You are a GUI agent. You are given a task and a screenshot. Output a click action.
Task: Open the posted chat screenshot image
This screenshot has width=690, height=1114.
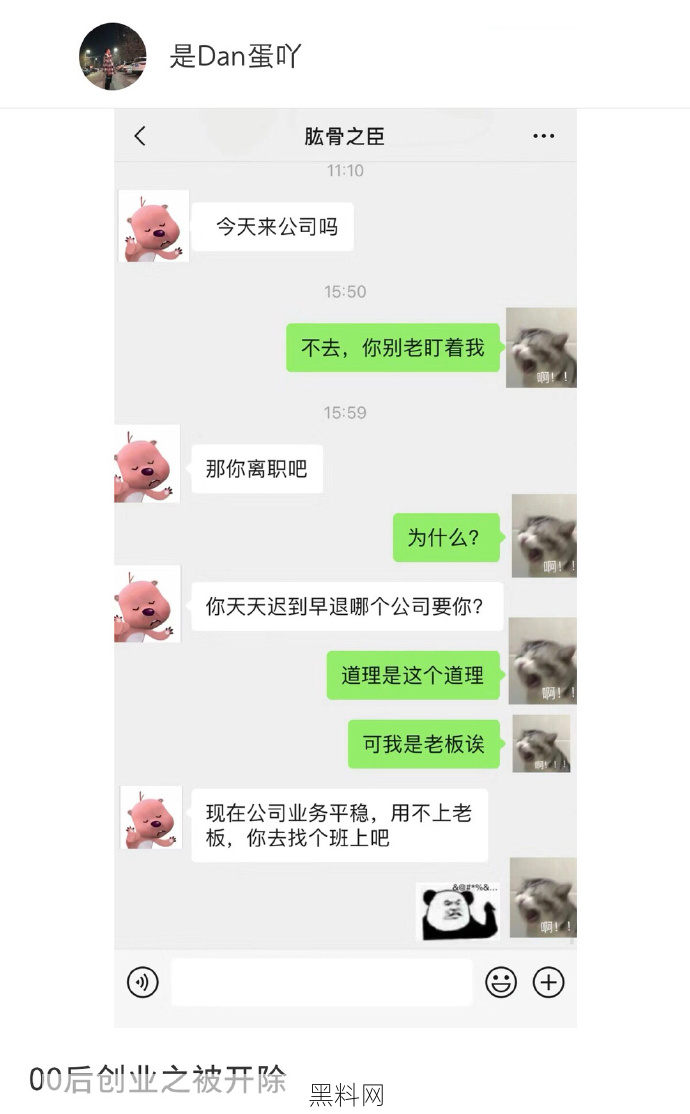click(x=345, y=560)
